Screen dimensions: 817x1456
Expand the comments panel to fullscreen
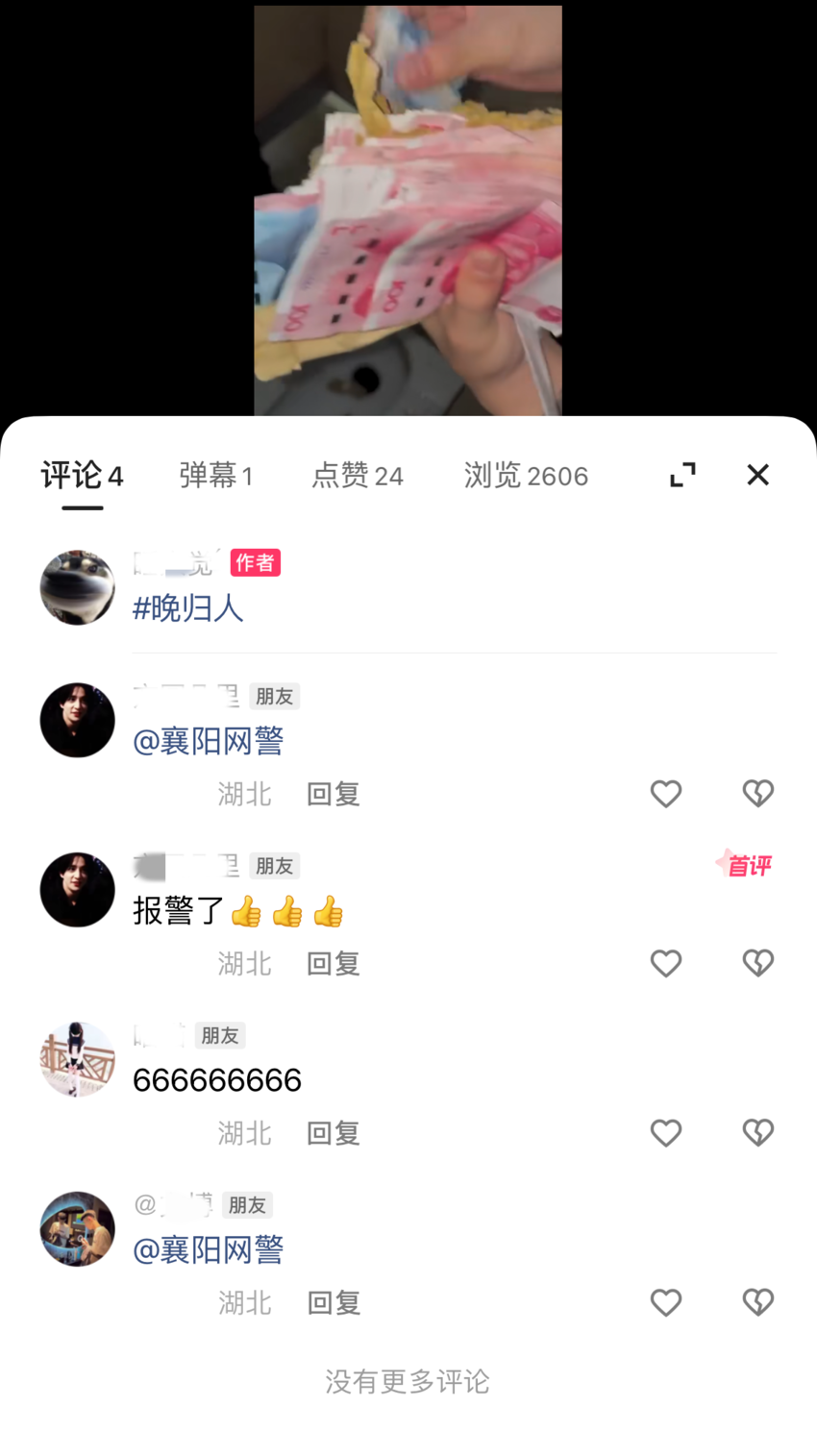(x=682, y=475)
